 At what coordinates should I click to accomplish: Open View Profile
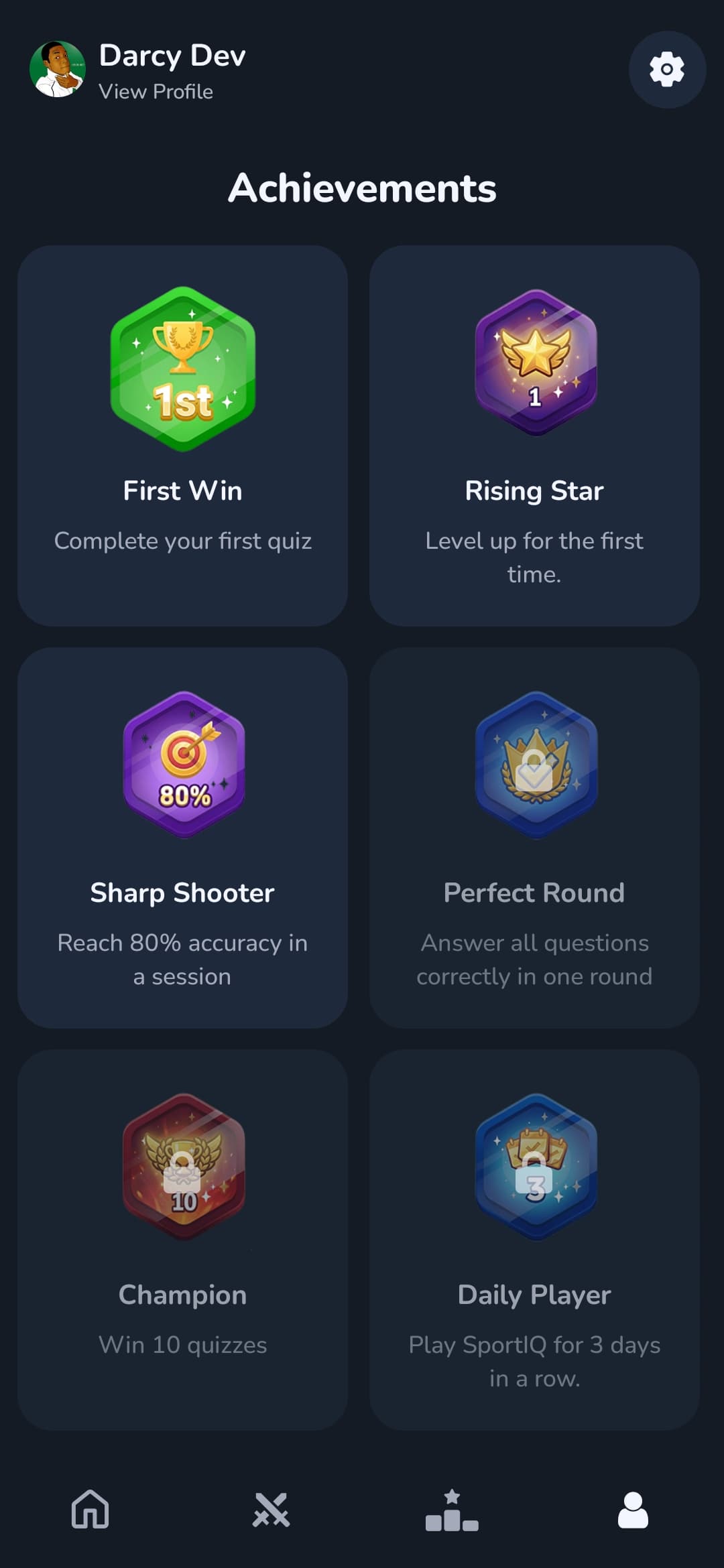(156, 92)
